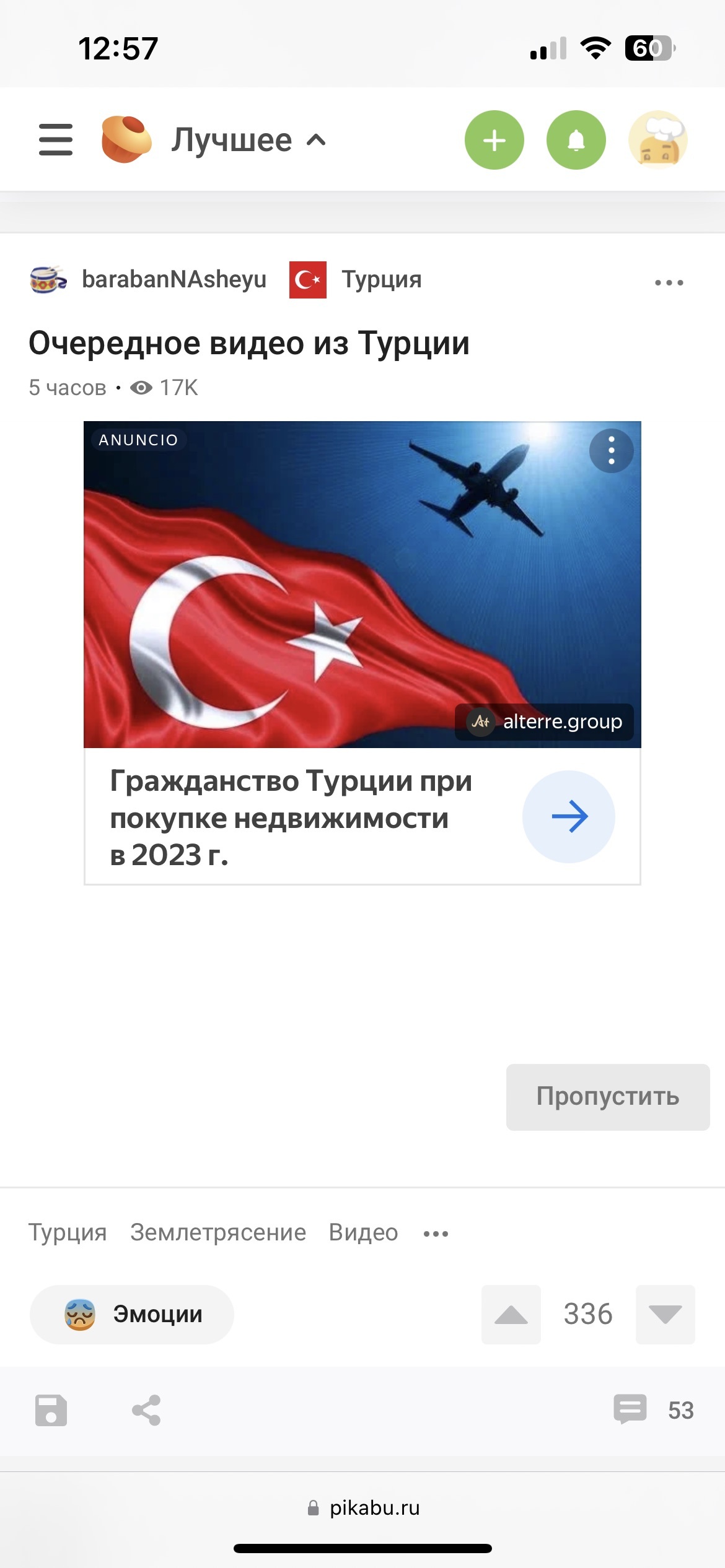Open the ad's three-dot options
This screenshot has height=1568, width=725.
click(611, 451)
